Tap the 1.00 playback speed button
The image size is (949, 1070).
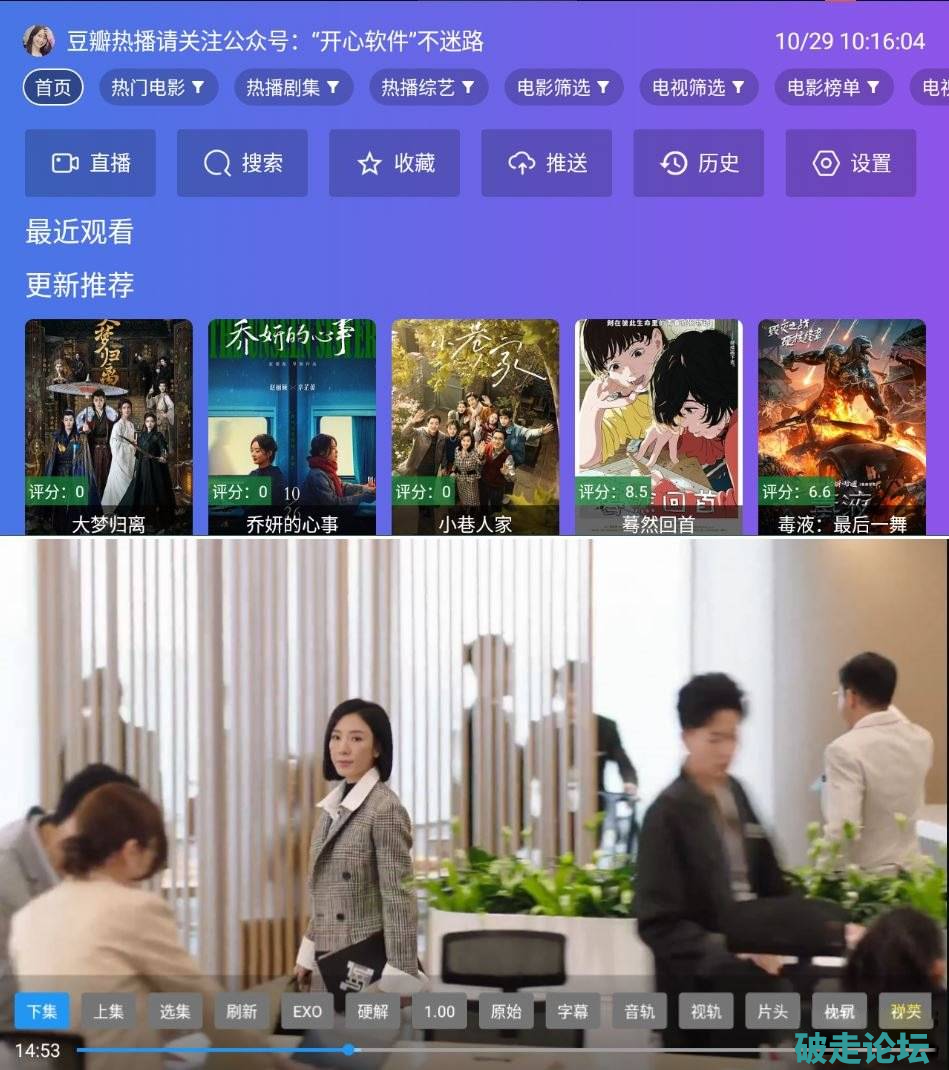pos(439,1011)
